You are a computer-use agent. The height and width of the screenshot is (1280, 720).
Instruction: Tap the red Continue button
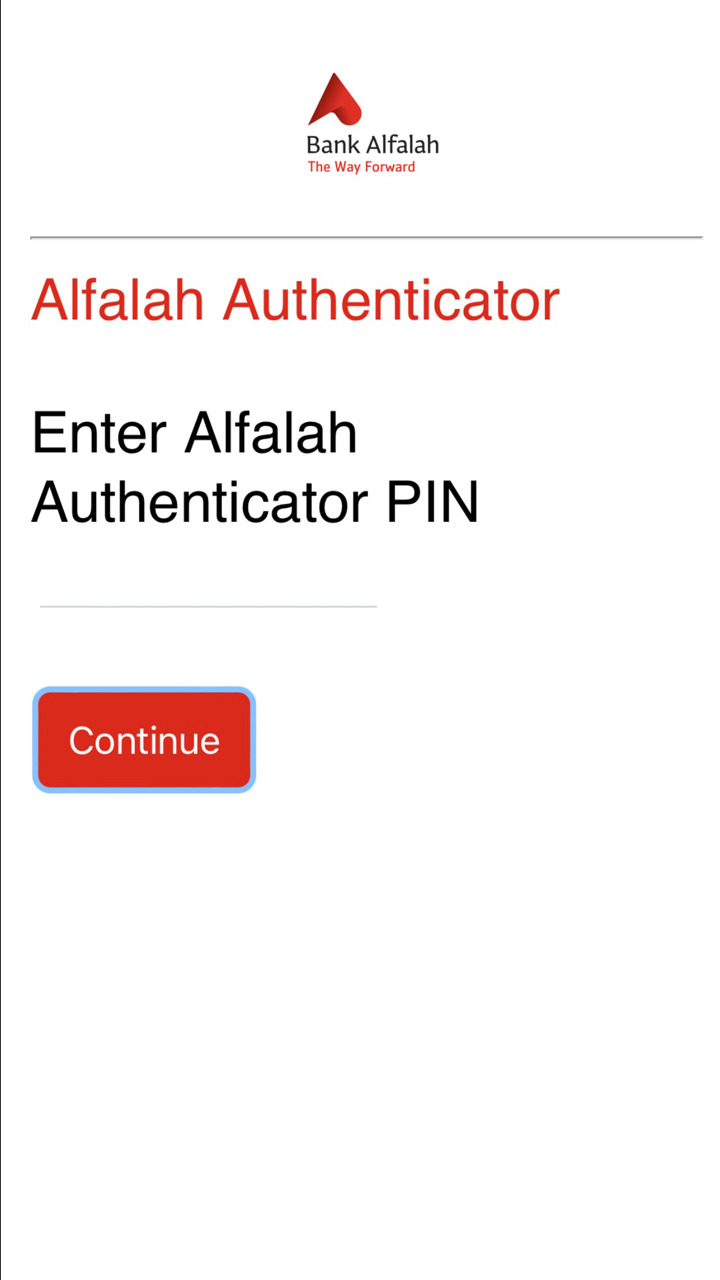[144, 740]
